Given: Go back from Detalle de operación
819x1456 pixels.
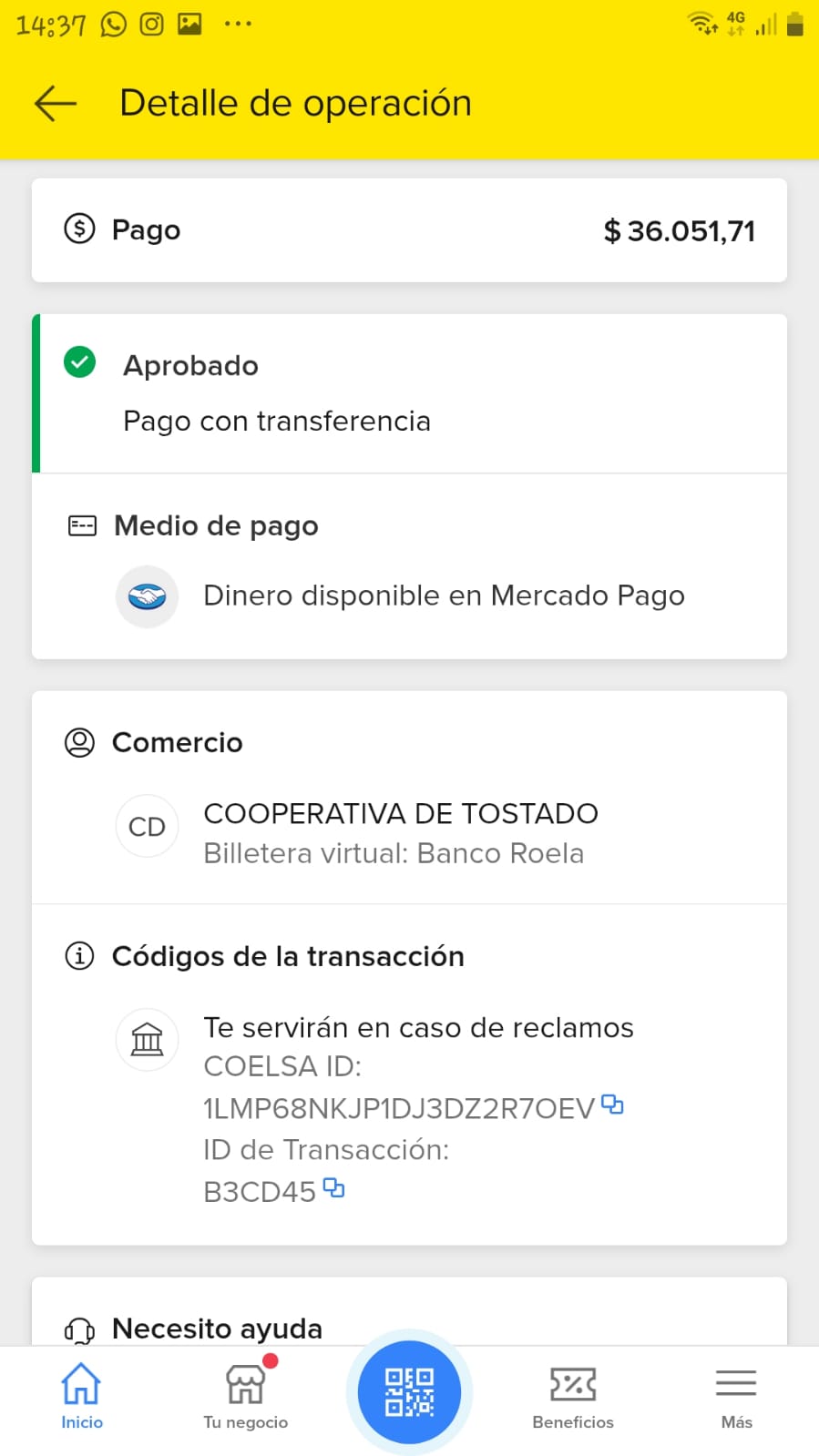Looking at the screenshot, I should tap(56, 103).
